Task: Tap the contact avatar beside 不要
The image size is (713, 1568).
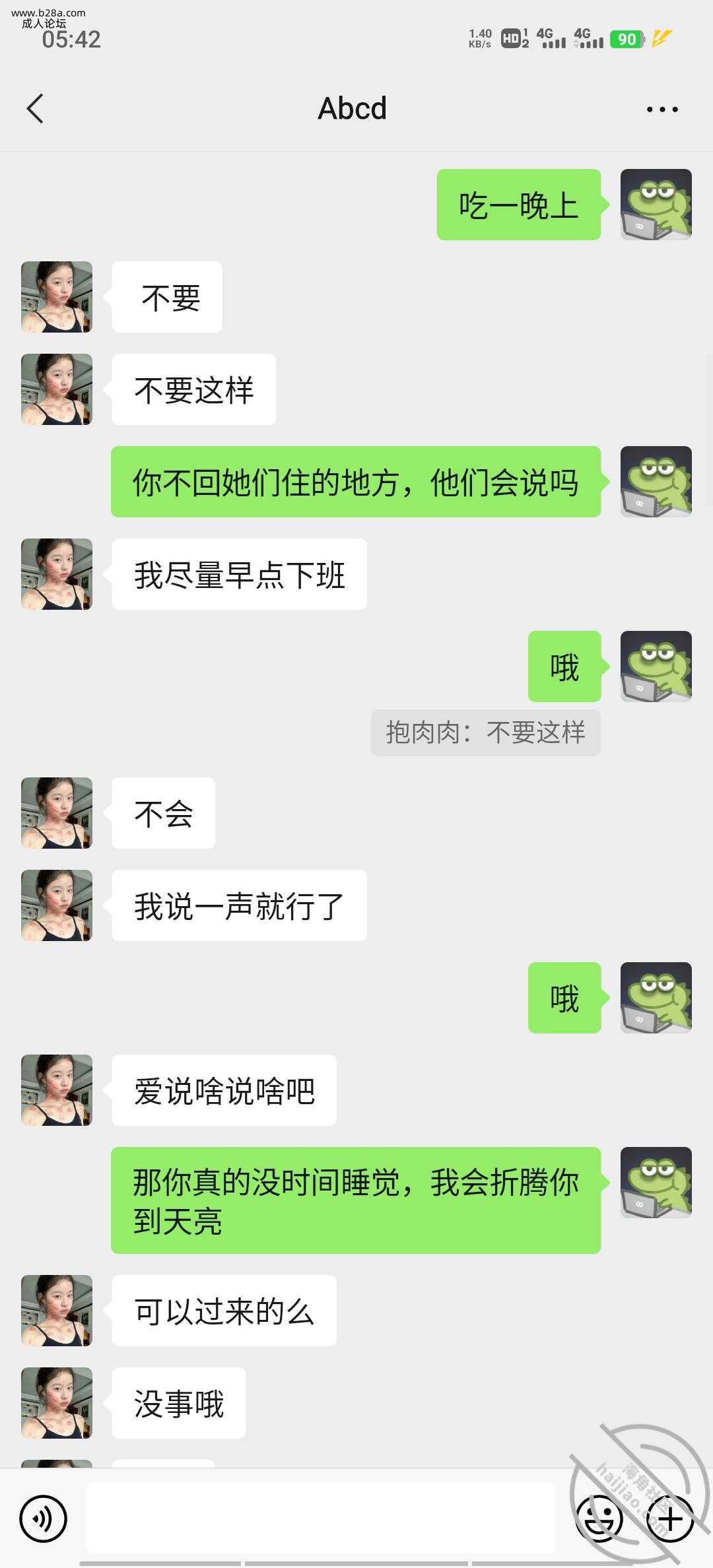Action: coord(57,297)
